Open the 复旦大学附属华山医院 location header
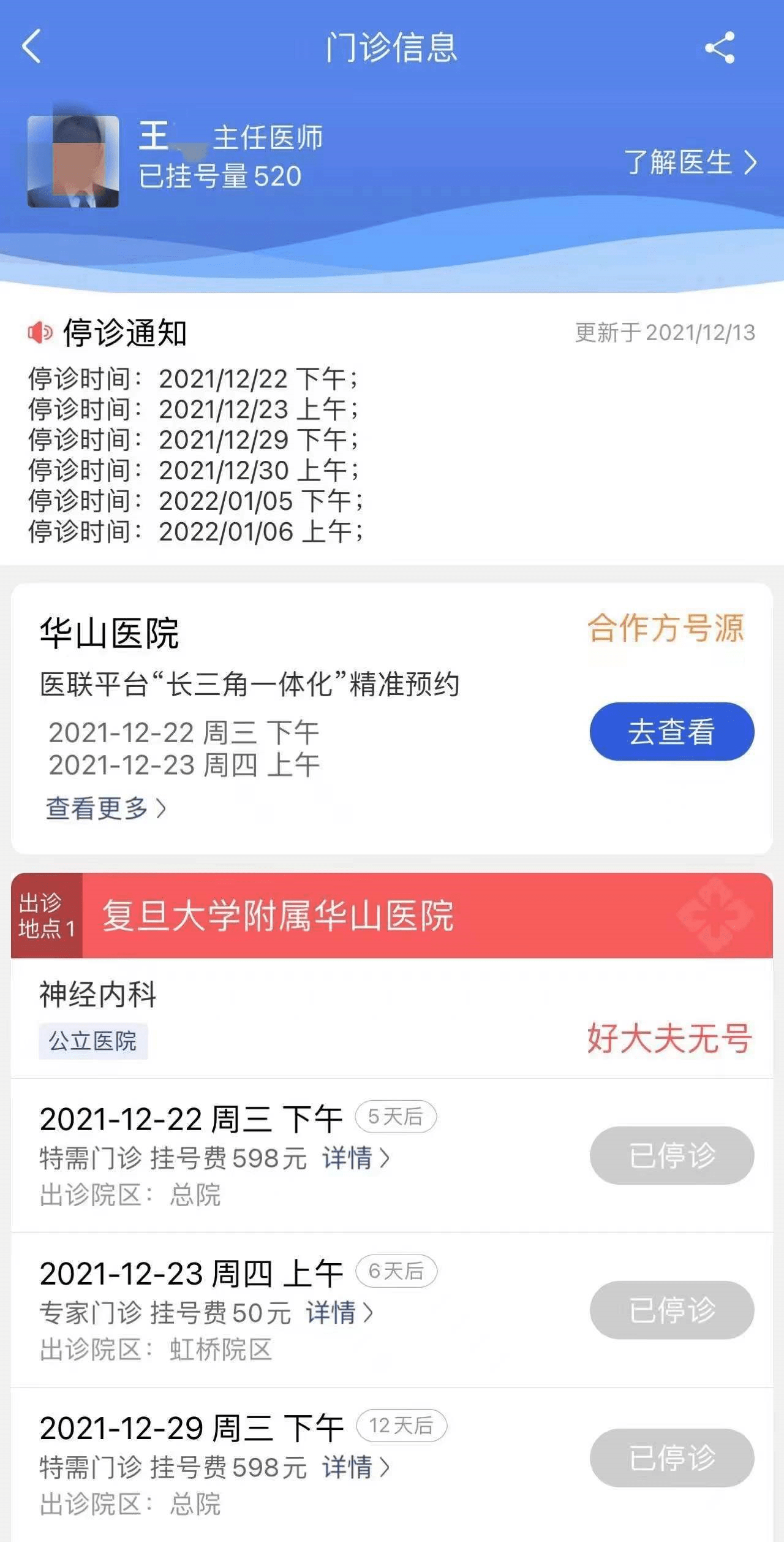 tap(392, 915)
